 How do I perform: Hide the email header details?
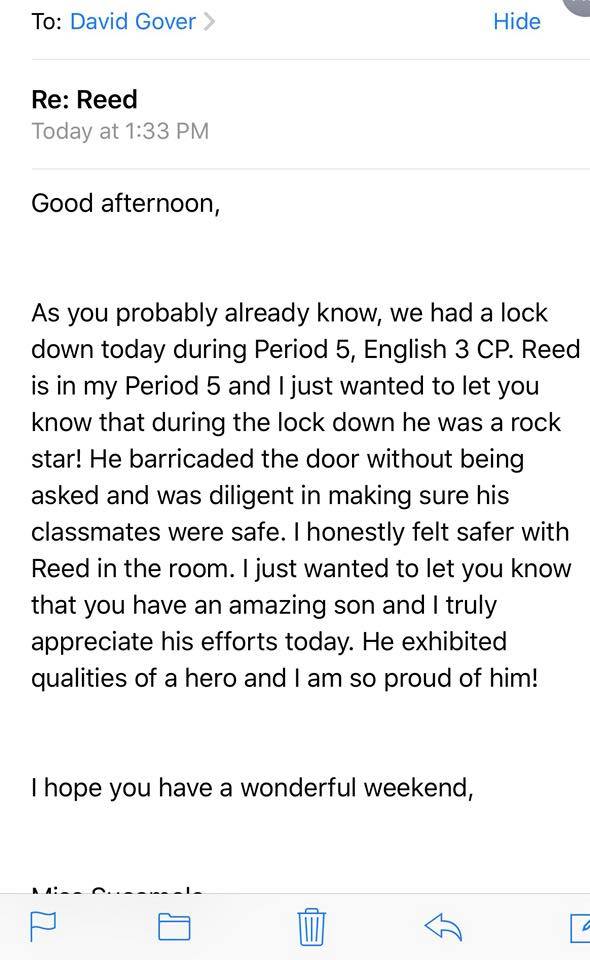coord(517,21)
